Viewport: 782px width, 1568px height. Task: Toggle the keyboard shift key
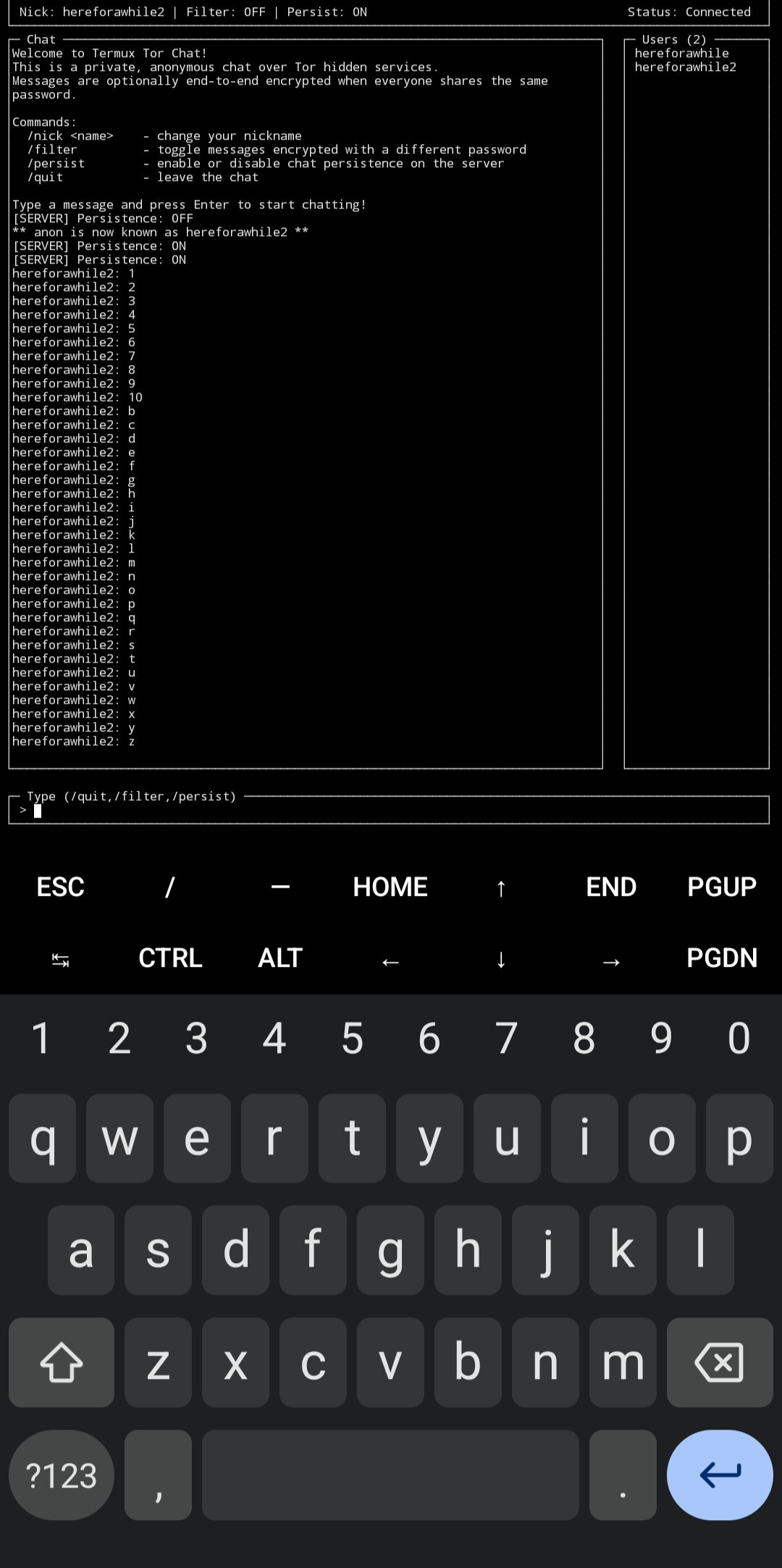coord(62,1362)
